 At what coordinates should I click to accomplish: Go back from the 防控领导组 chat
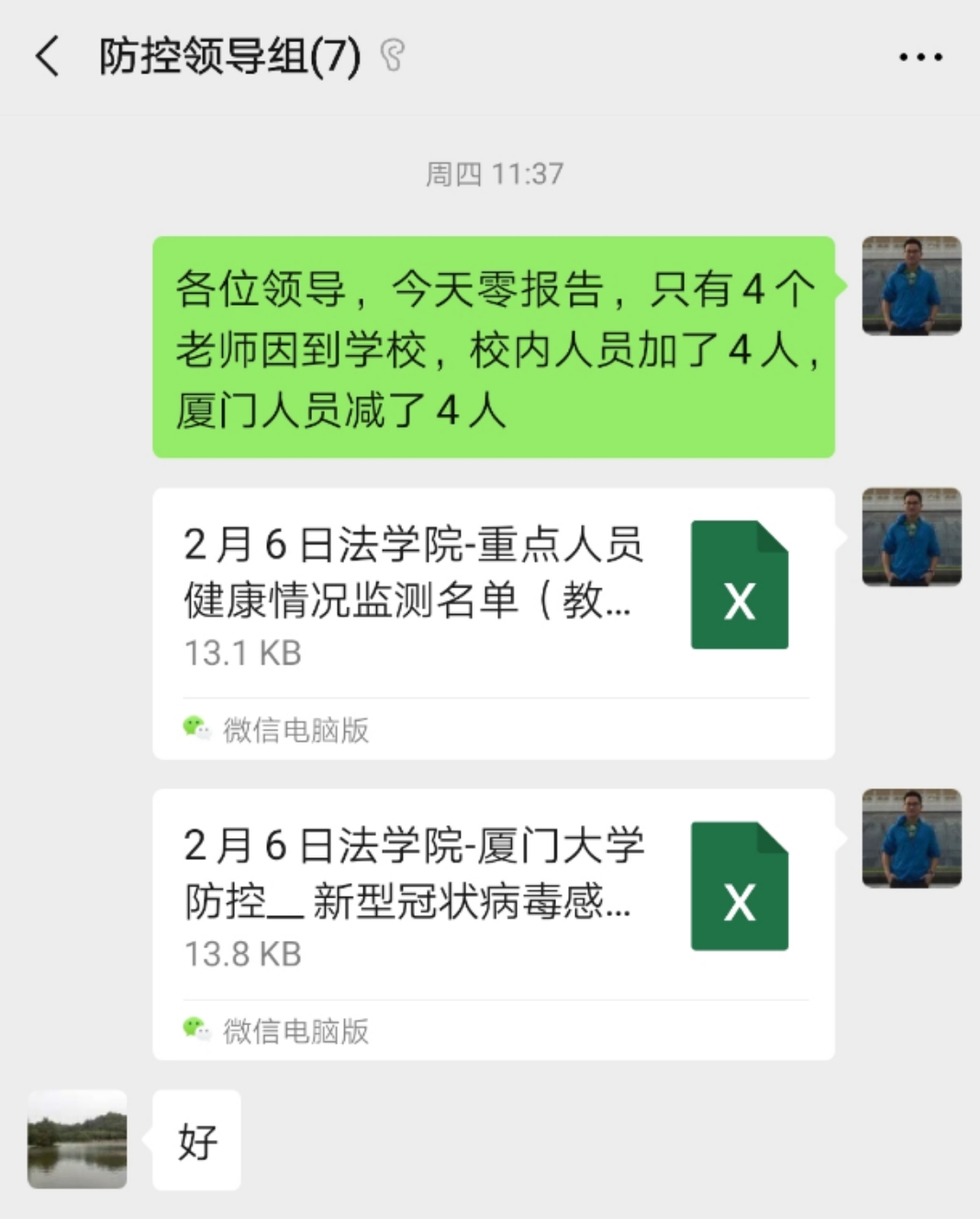click(48, 57)
